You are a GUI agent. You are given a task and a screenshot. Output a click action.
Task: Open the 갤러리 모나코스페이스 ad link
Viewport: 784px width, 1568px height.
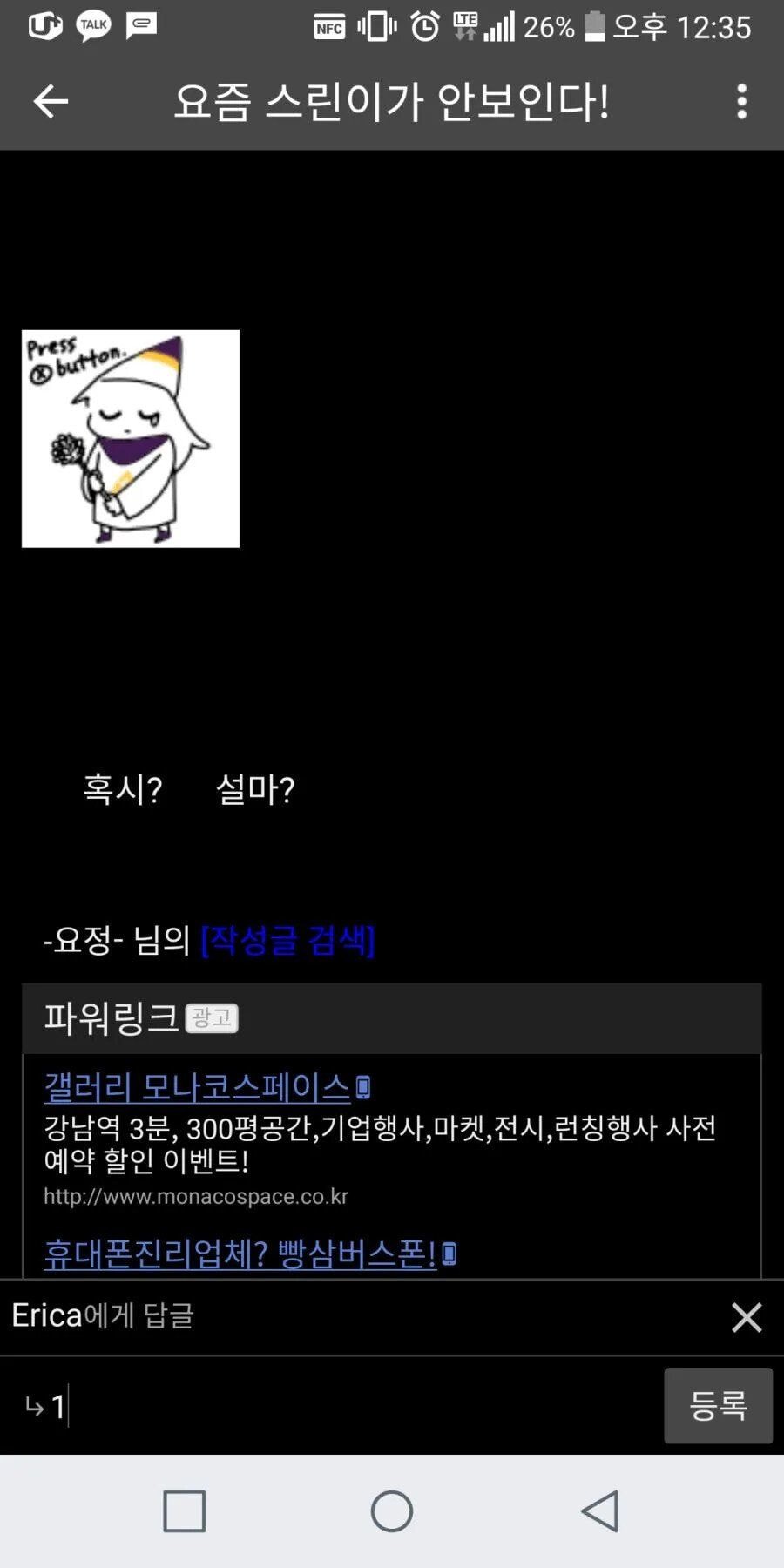(x=198, y=1086)
